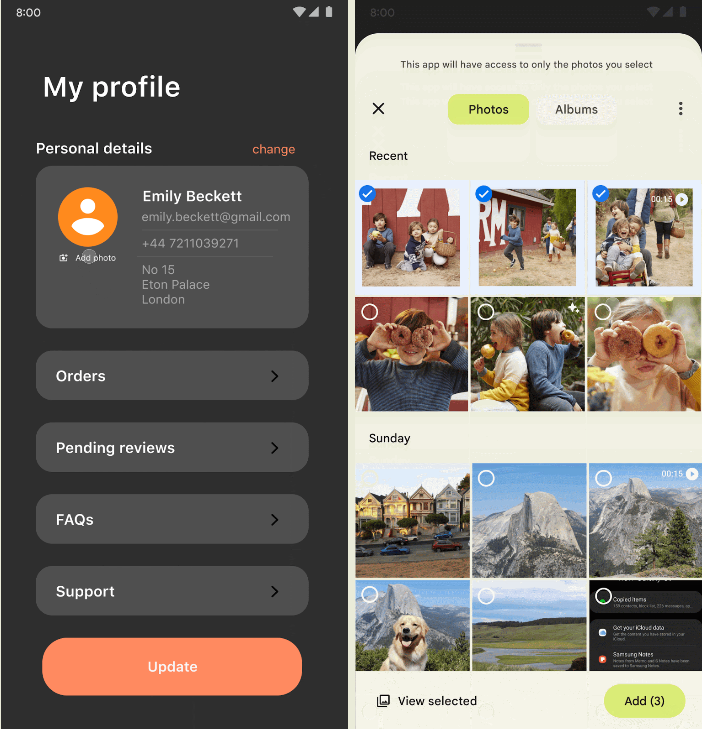Open the picker's three-dot overflow menu

pyautogui.click(x=680, y=109)
